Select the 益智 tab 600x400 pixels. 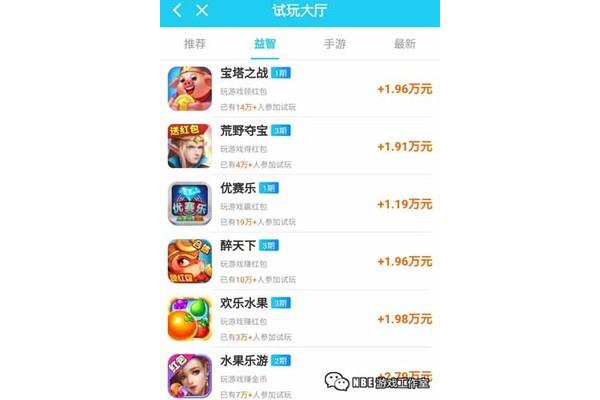[265, 44]
